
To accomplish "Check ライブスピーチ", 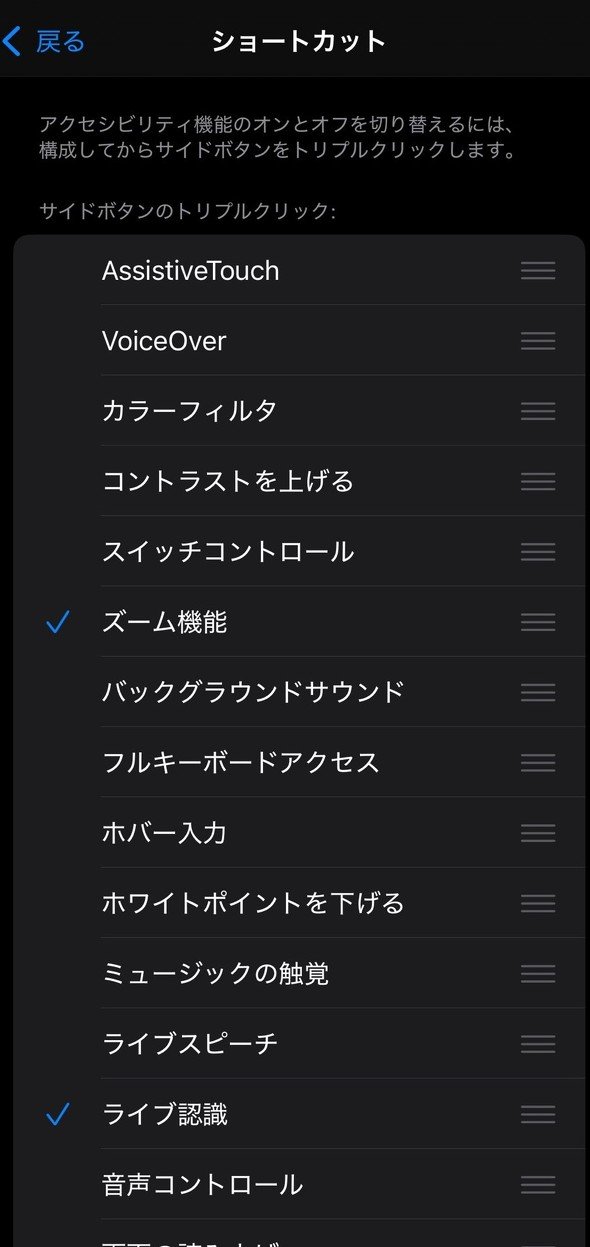I will 299,1043.
